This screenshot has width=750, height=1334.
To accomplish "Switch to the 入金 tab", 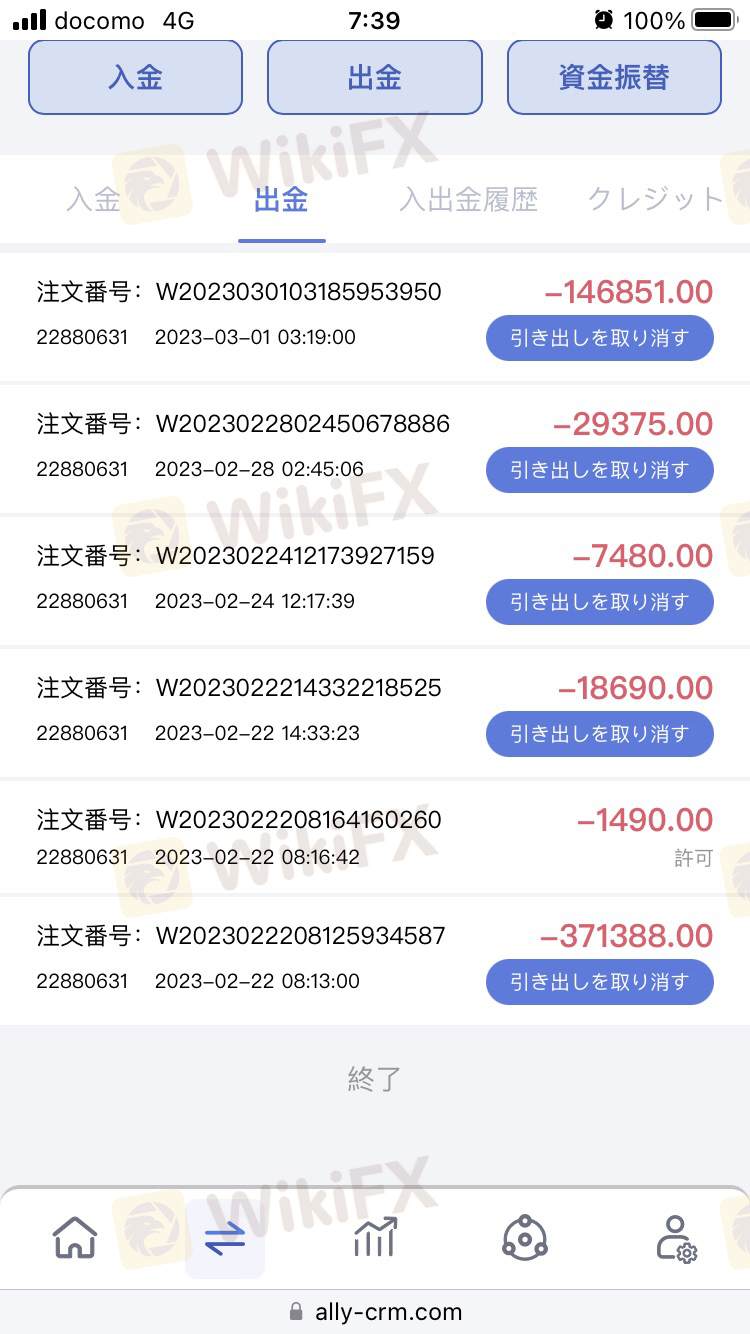I will pos(94,200).
